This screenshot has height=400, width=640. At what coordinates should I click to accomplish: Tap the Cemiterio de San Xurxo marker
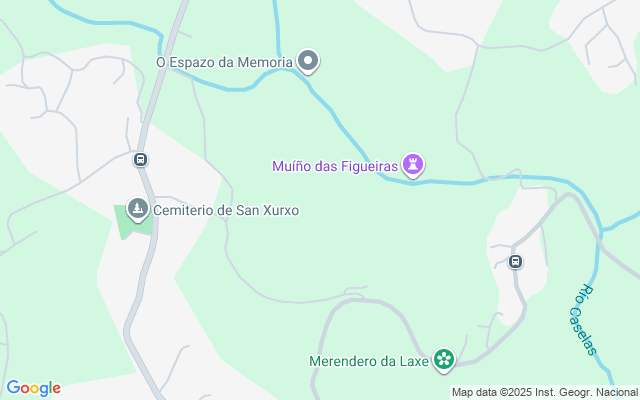tap(137, 210)
